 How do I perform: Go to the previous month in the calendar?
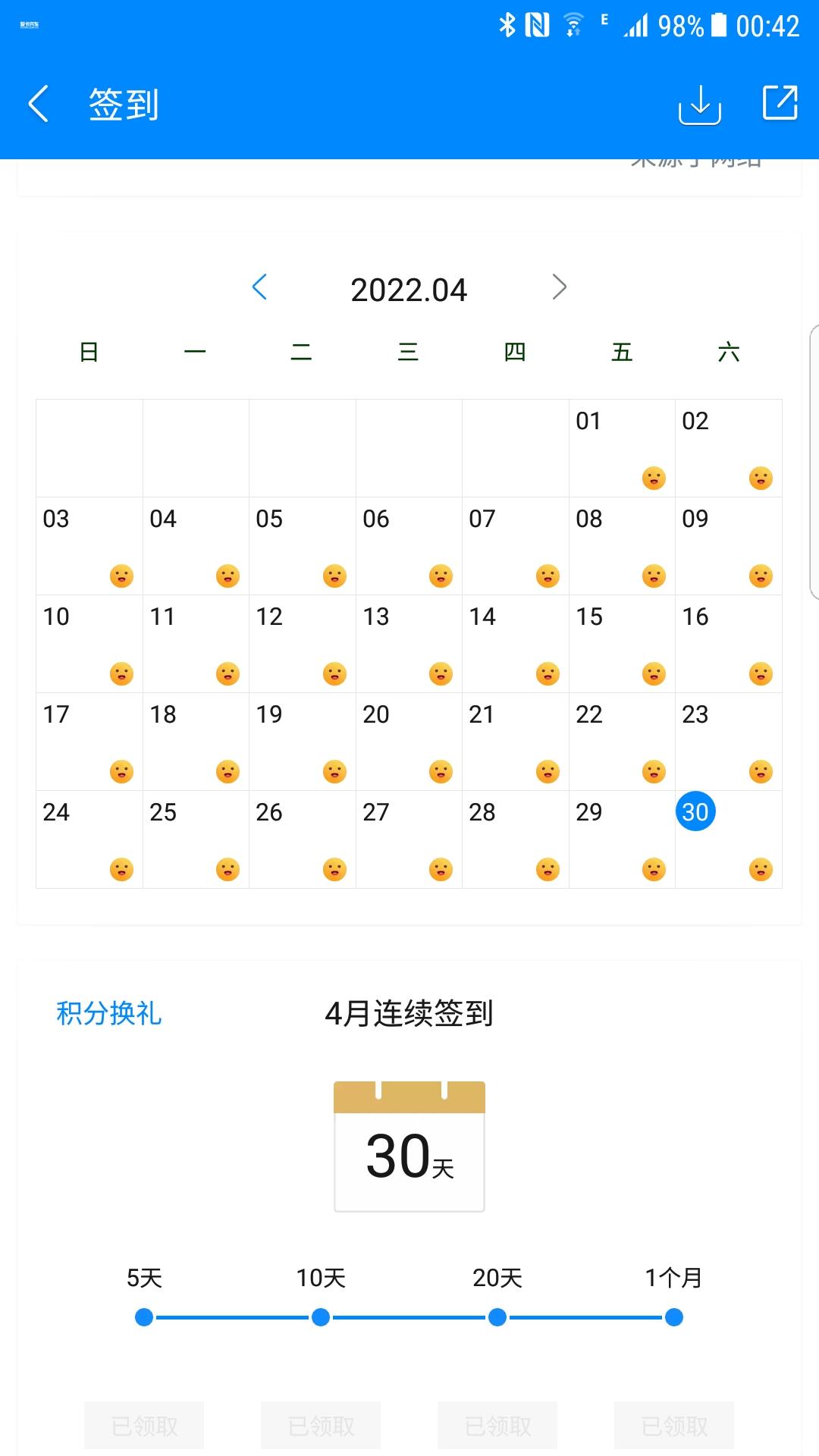259,287
